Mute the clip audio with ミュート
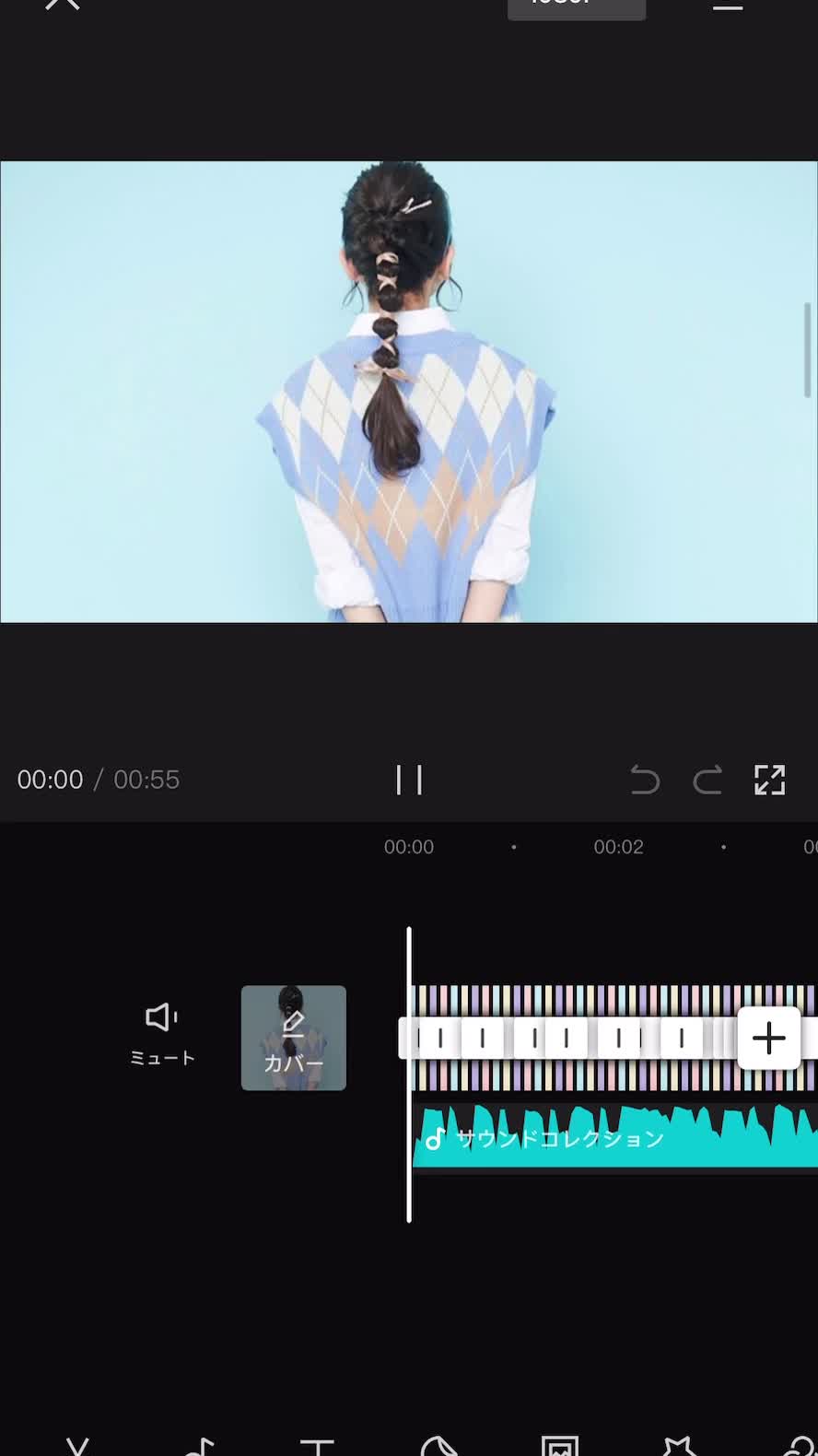Screen dimensions: 818x1456 click(162, 1034)
